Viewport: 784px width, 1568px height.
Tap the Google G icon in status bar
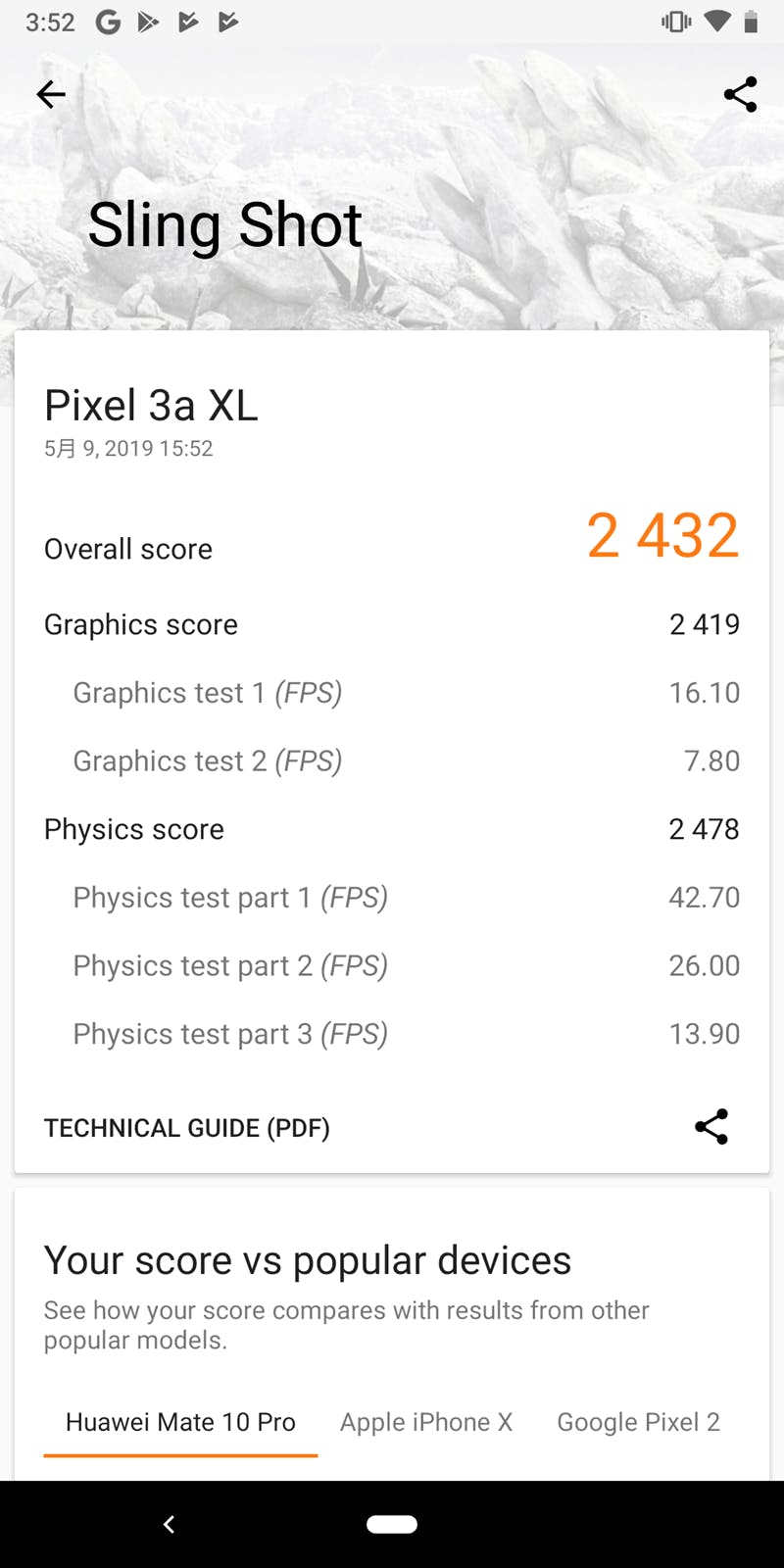tap(108, 22)
